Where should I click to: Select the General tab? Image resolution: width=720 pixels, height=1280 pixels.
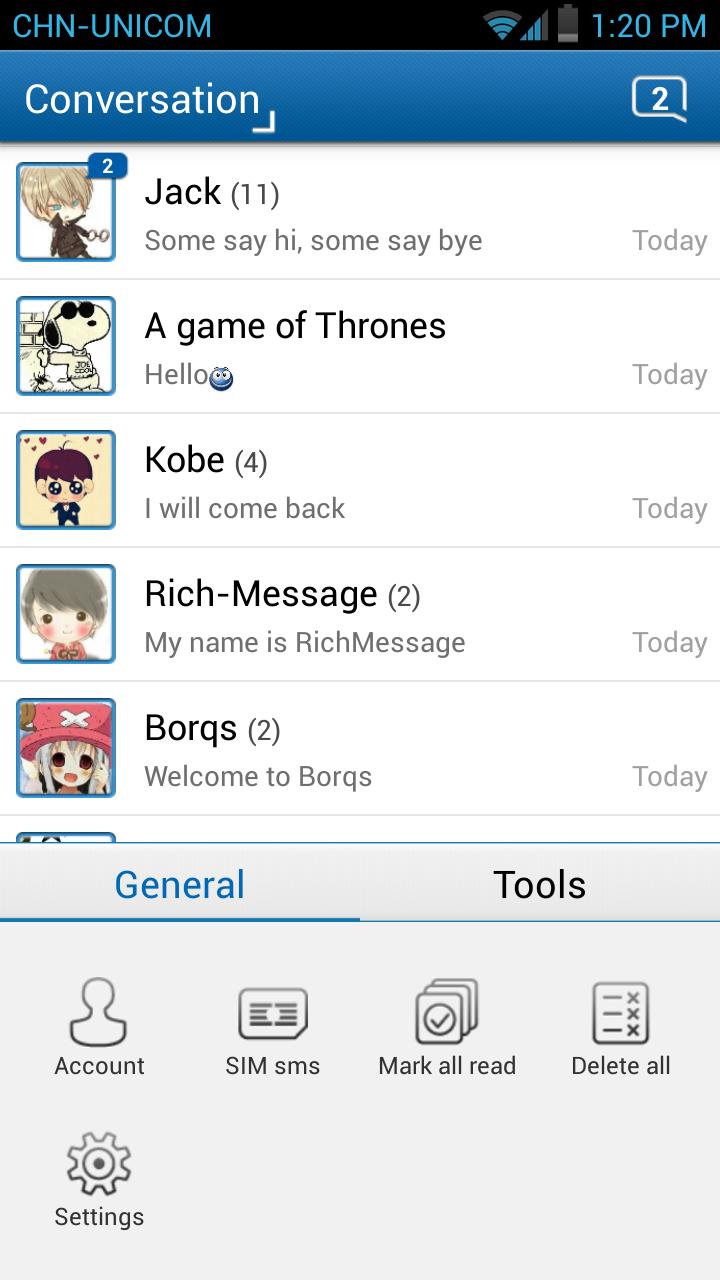(x=180, y=884)
